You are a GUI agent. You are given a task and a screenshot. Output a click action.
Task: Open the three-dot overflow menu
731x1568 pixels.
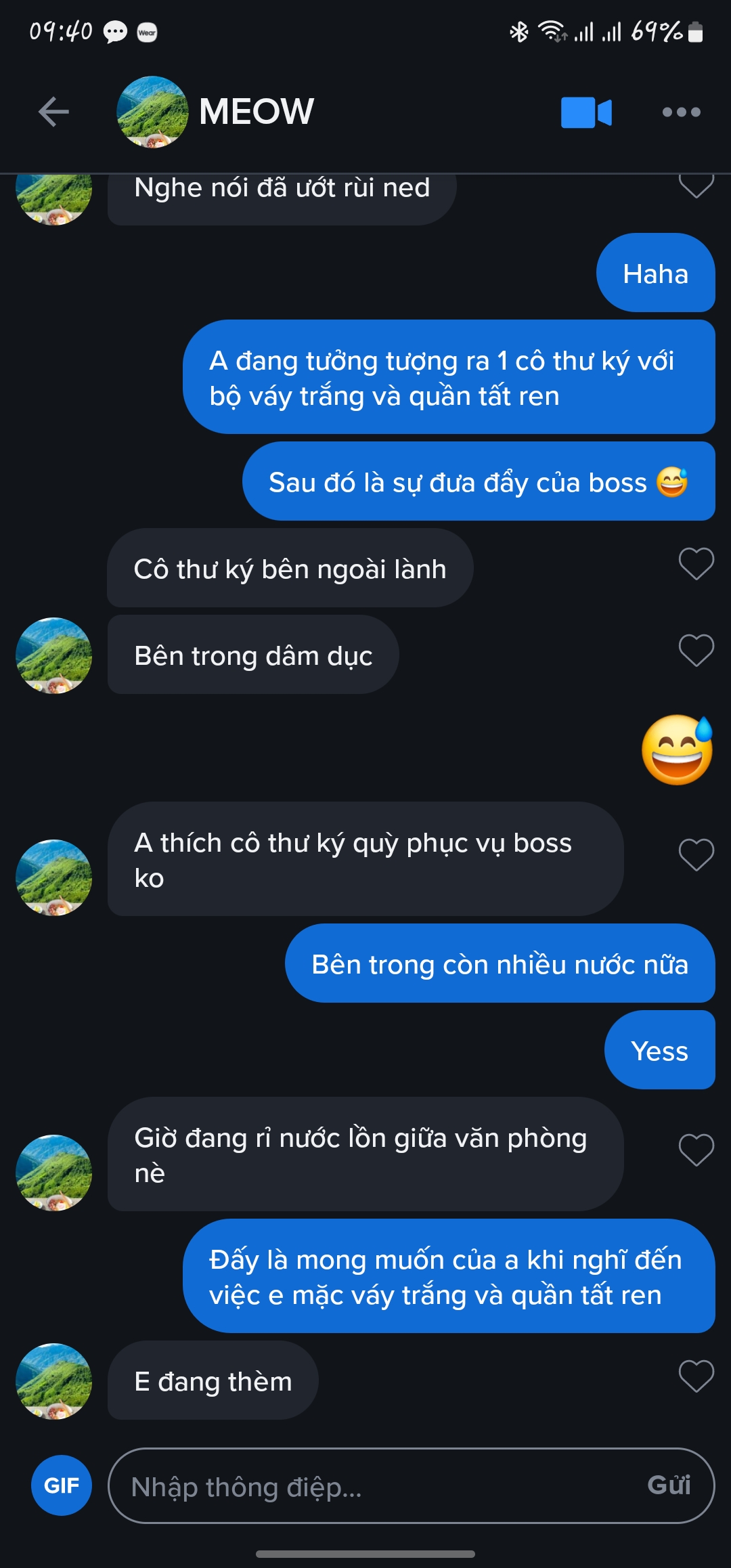pyautogui.click(x=681, y=112)
